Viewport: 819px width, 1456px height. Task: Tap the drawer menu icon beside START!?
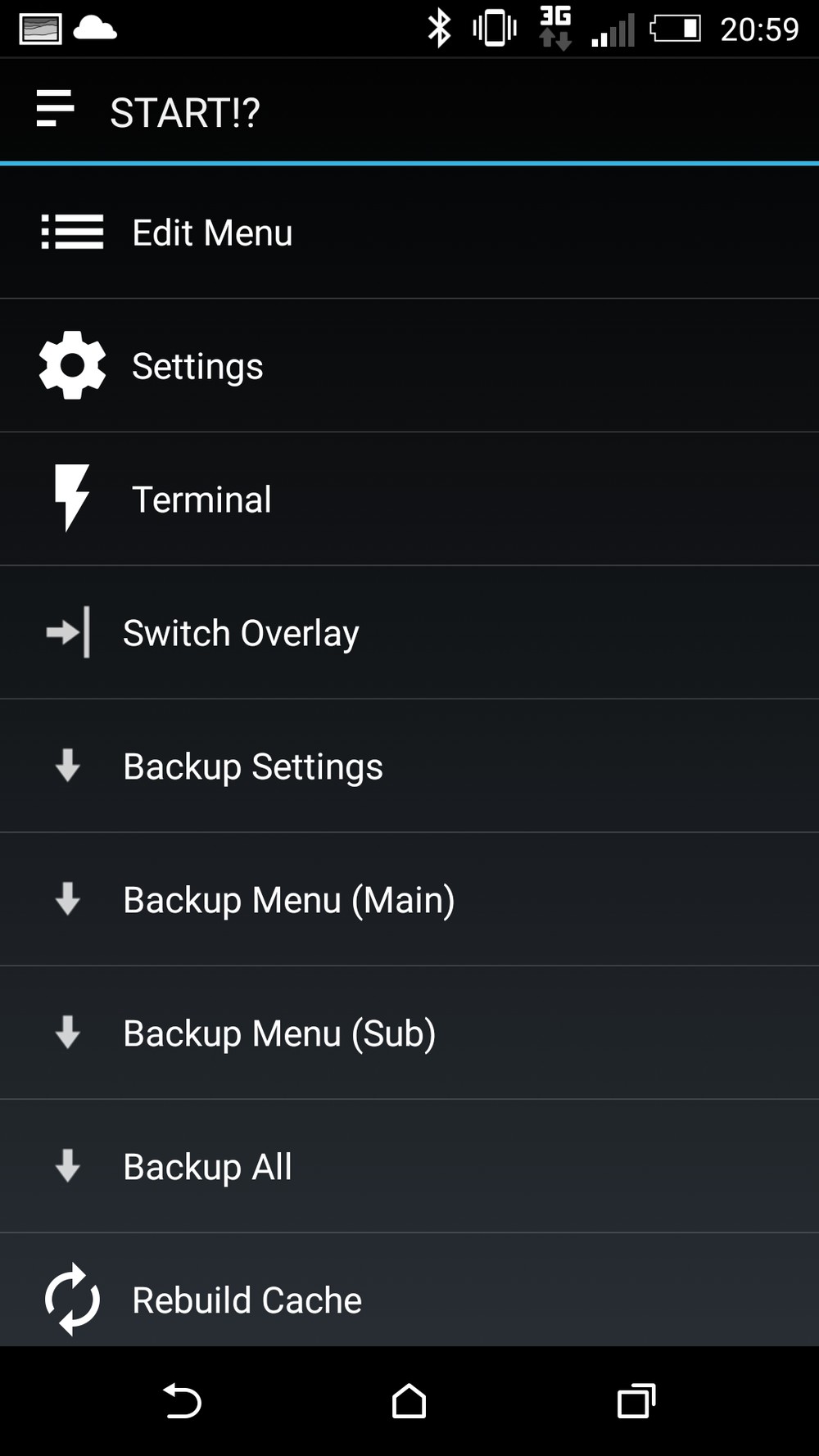click(55, 109)
